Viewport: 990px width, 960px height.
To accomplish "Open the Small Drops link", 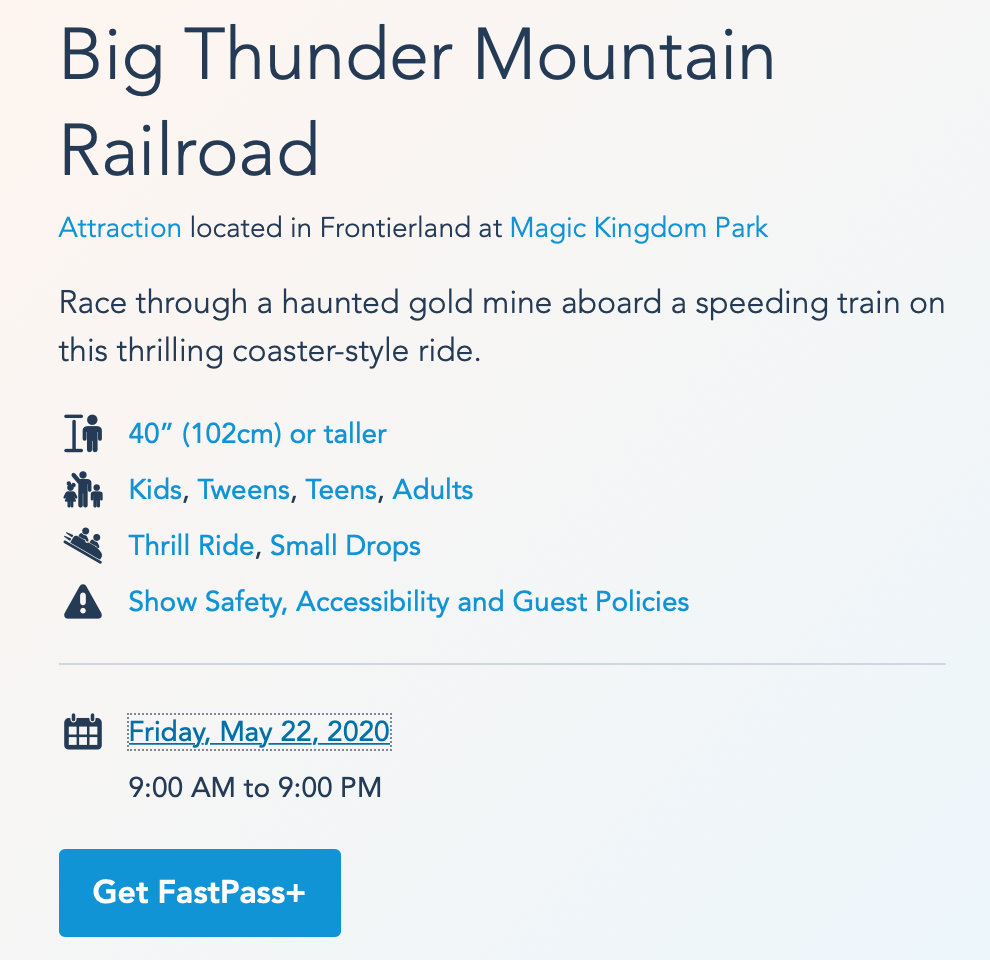I will coord(345,546).
